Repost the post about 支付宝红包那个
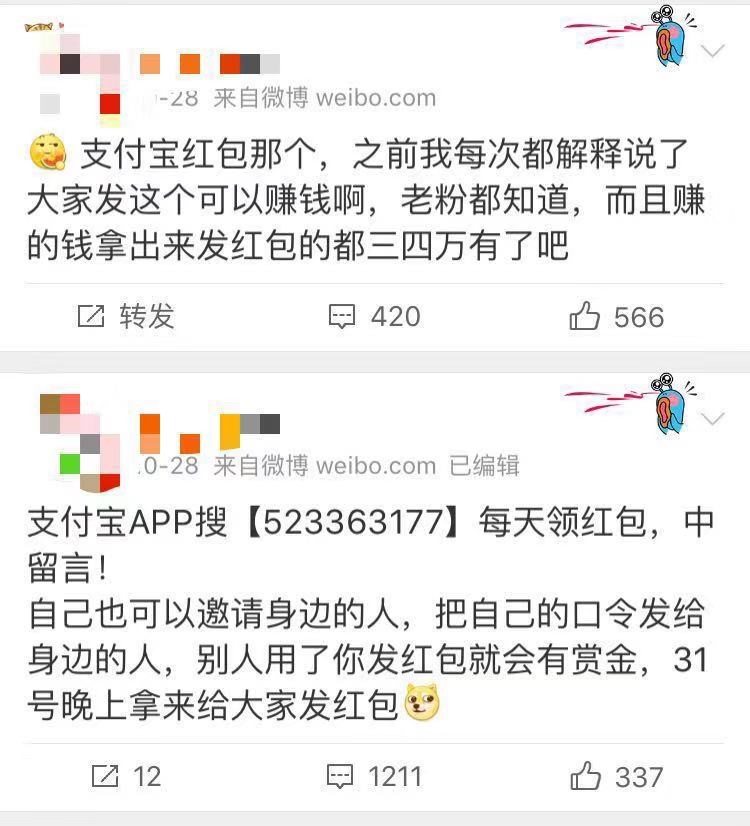 click(126, 317)
